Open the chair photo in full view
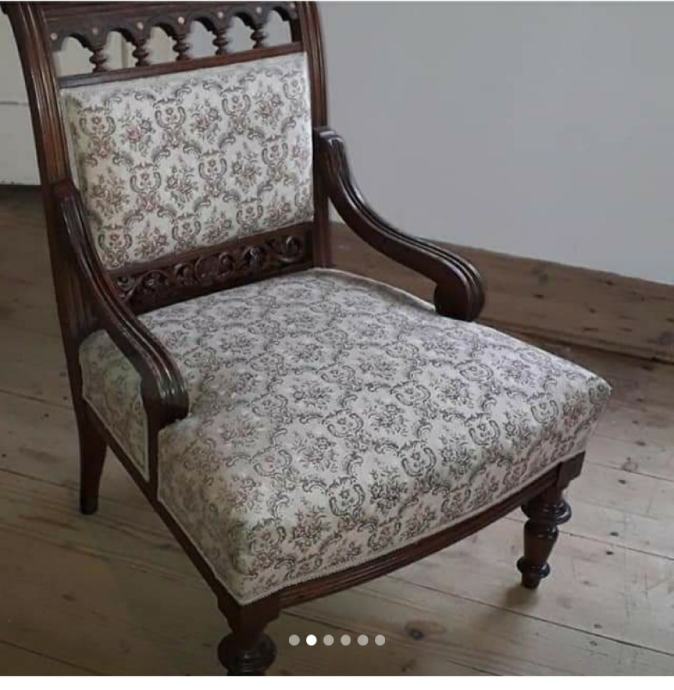Image resolution: width=674 pixels, height=690 pixels. click(x=337, y=330)
